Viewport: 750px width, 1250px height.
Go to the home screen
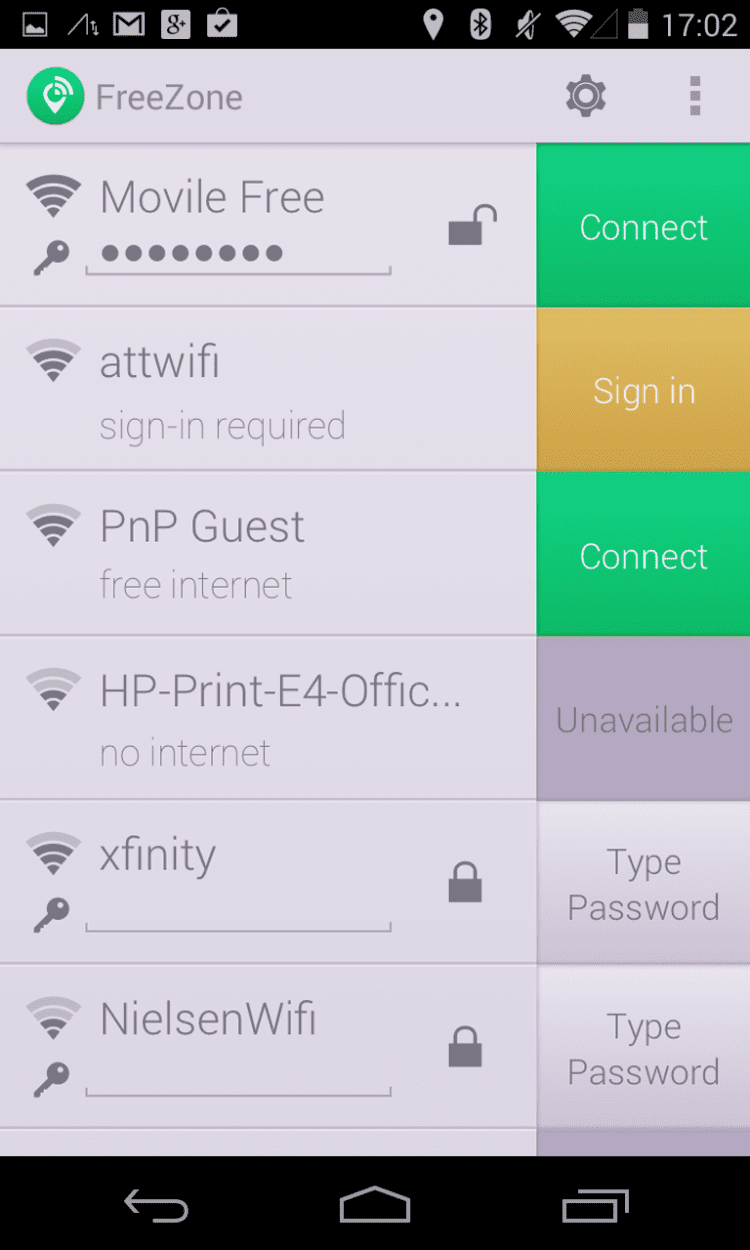pos(375,1205)
